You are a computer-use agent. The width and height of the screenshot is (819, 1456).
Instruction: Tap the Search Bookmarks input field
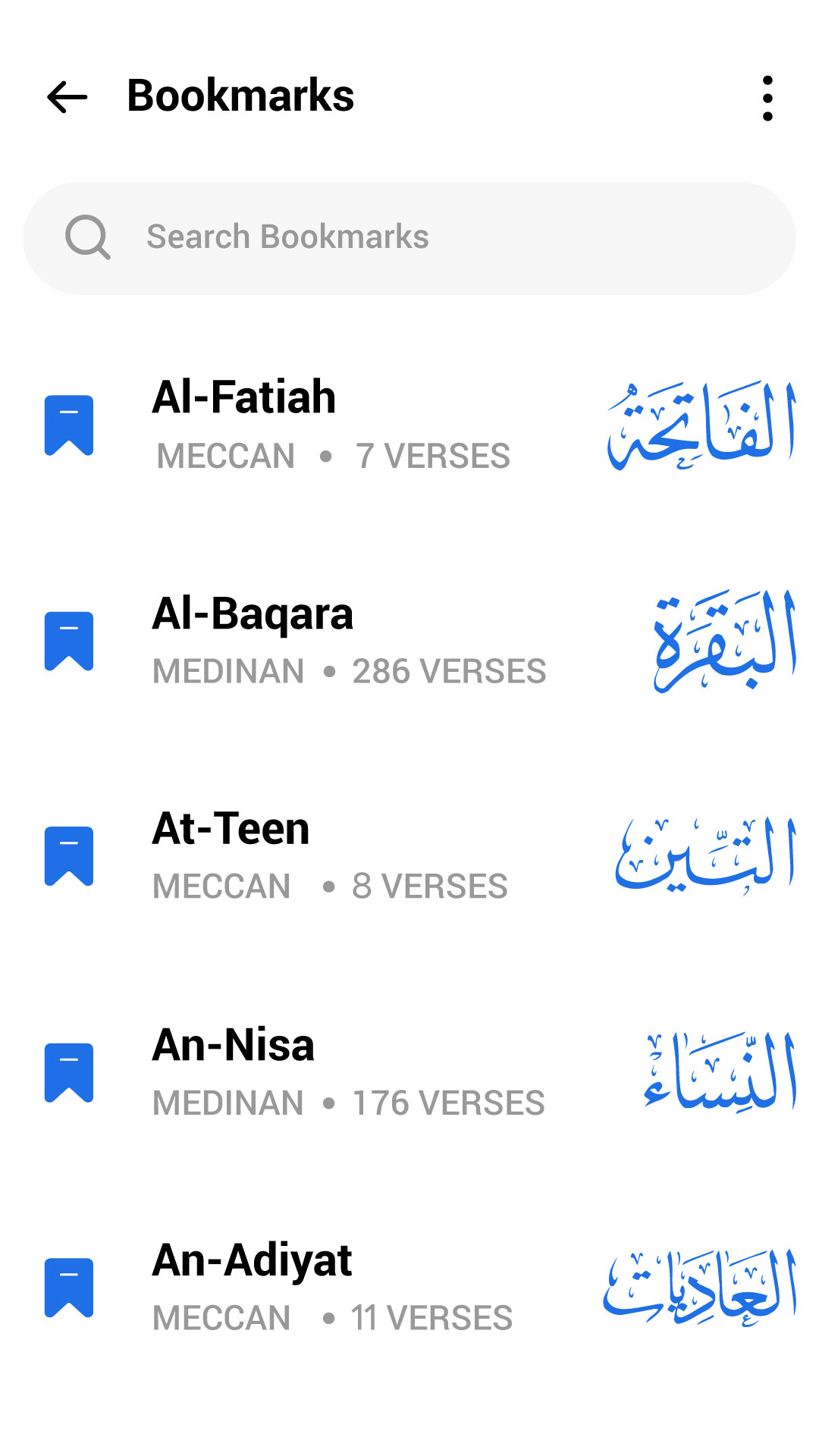click(x=409, y=237)
